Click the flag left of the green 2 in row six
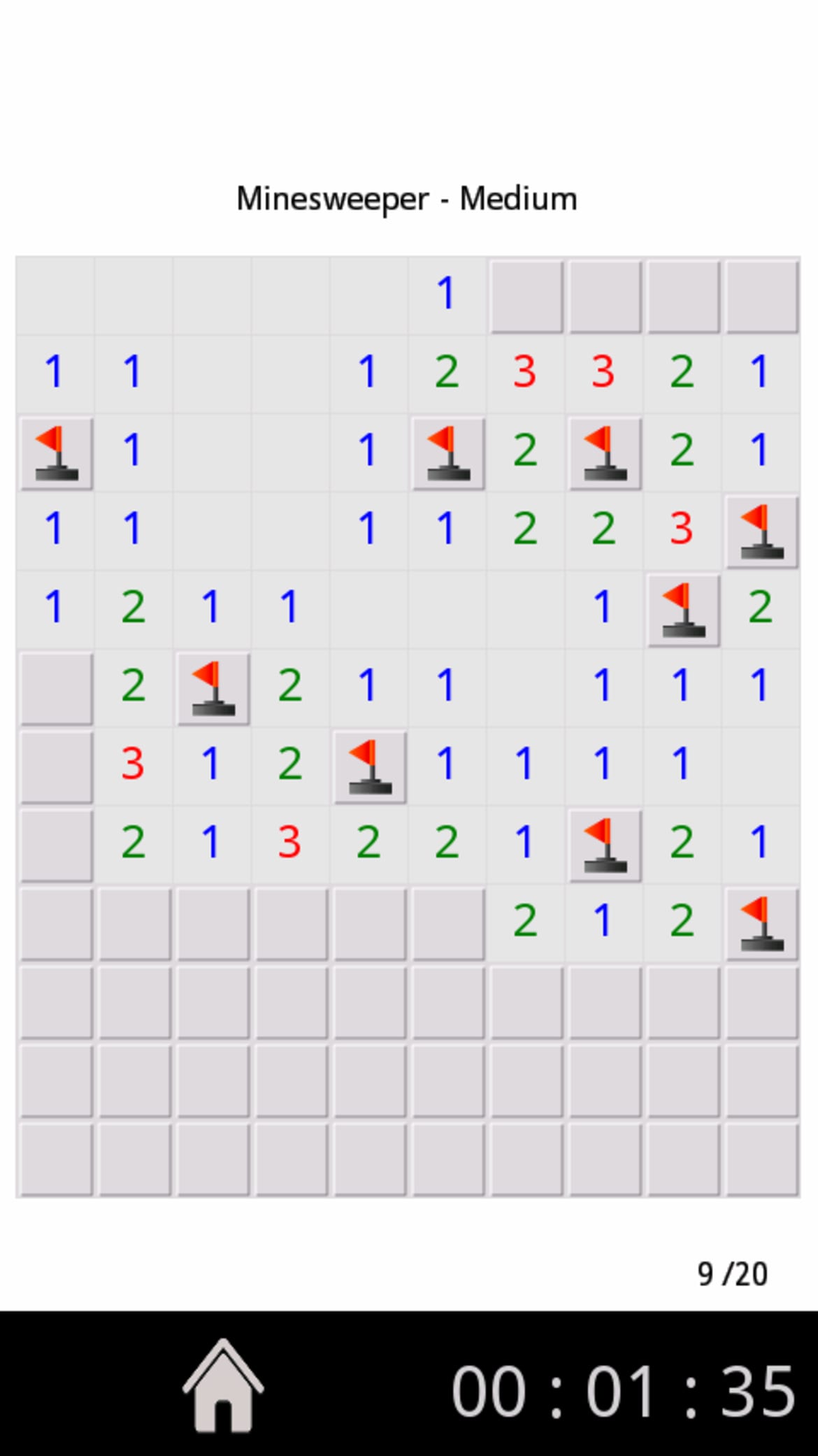818x1456 pixels. (x=213, y=689)
